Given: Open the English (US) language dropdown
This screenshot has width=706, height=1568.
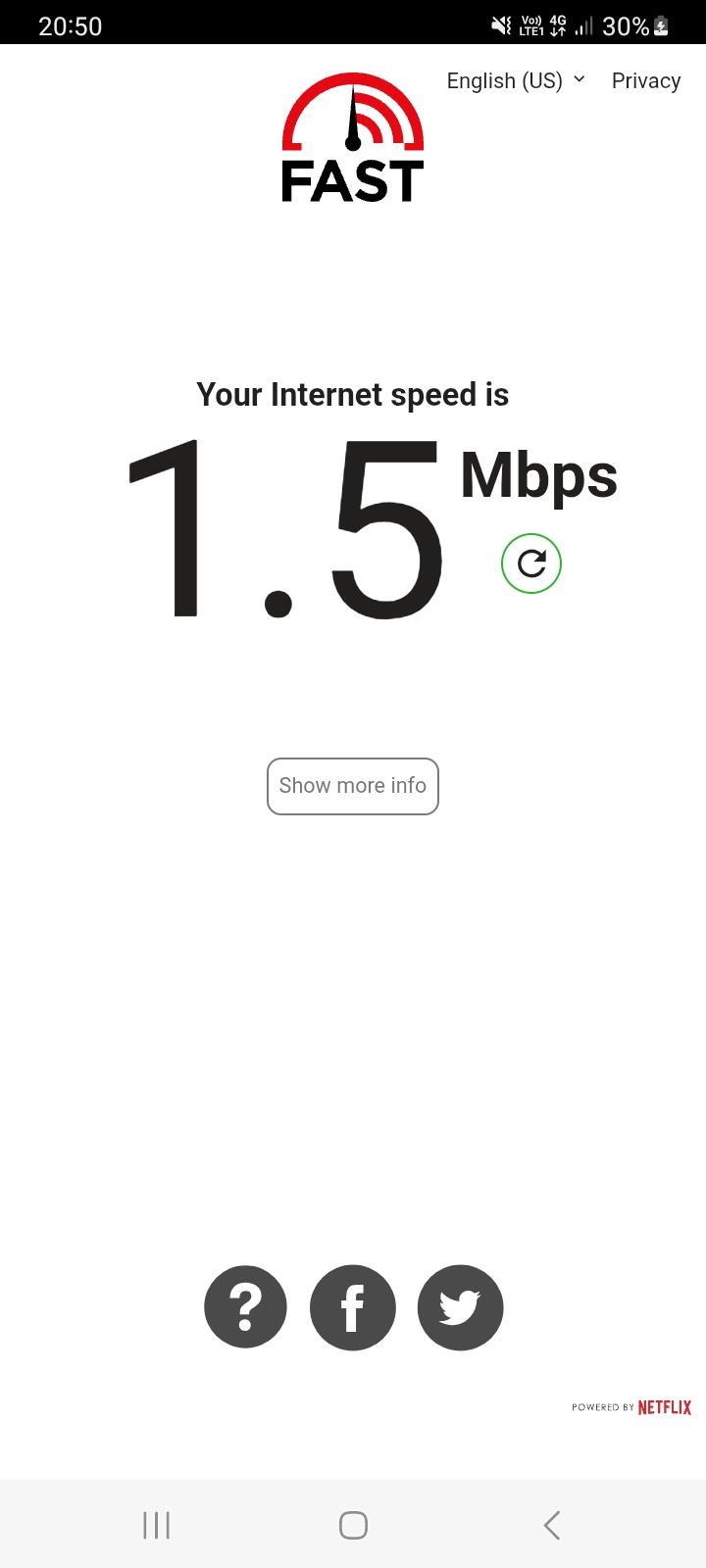Looking at the screenshot, I should 516,81.
